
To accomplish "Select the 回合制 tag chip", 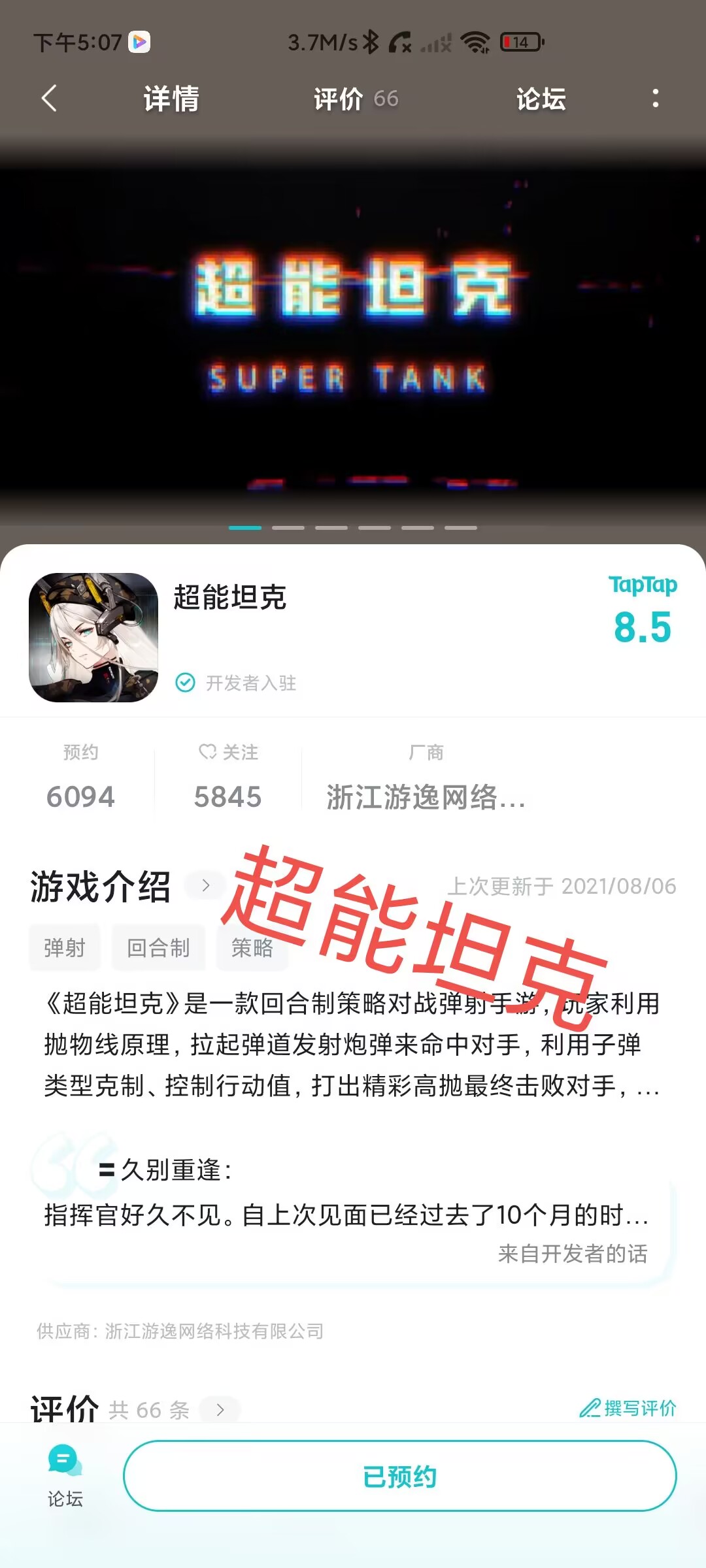I will 158,947.
